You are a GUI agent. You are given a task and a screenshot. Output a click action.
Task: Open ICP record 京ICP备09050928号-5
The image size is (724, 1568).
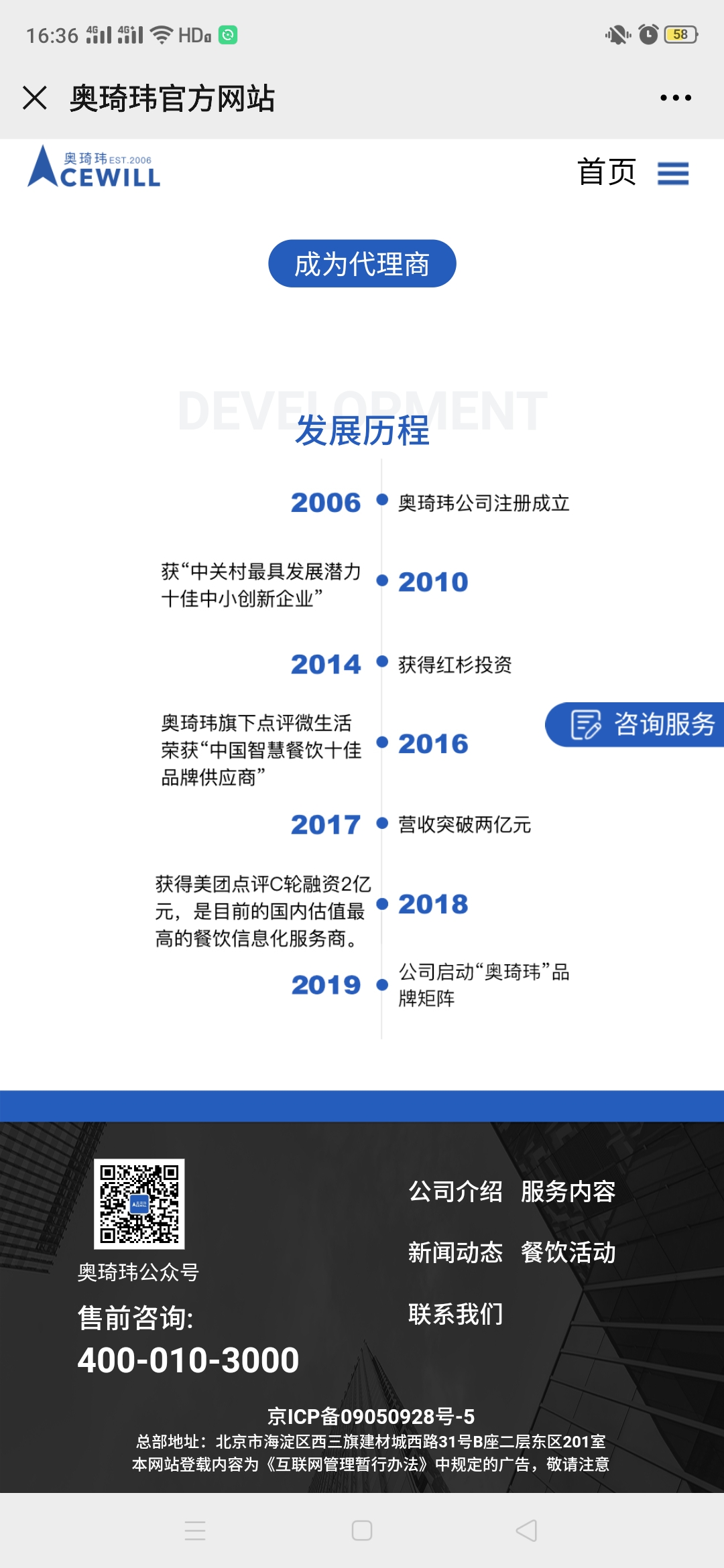pyautogui.click(x=371, y=1416)
